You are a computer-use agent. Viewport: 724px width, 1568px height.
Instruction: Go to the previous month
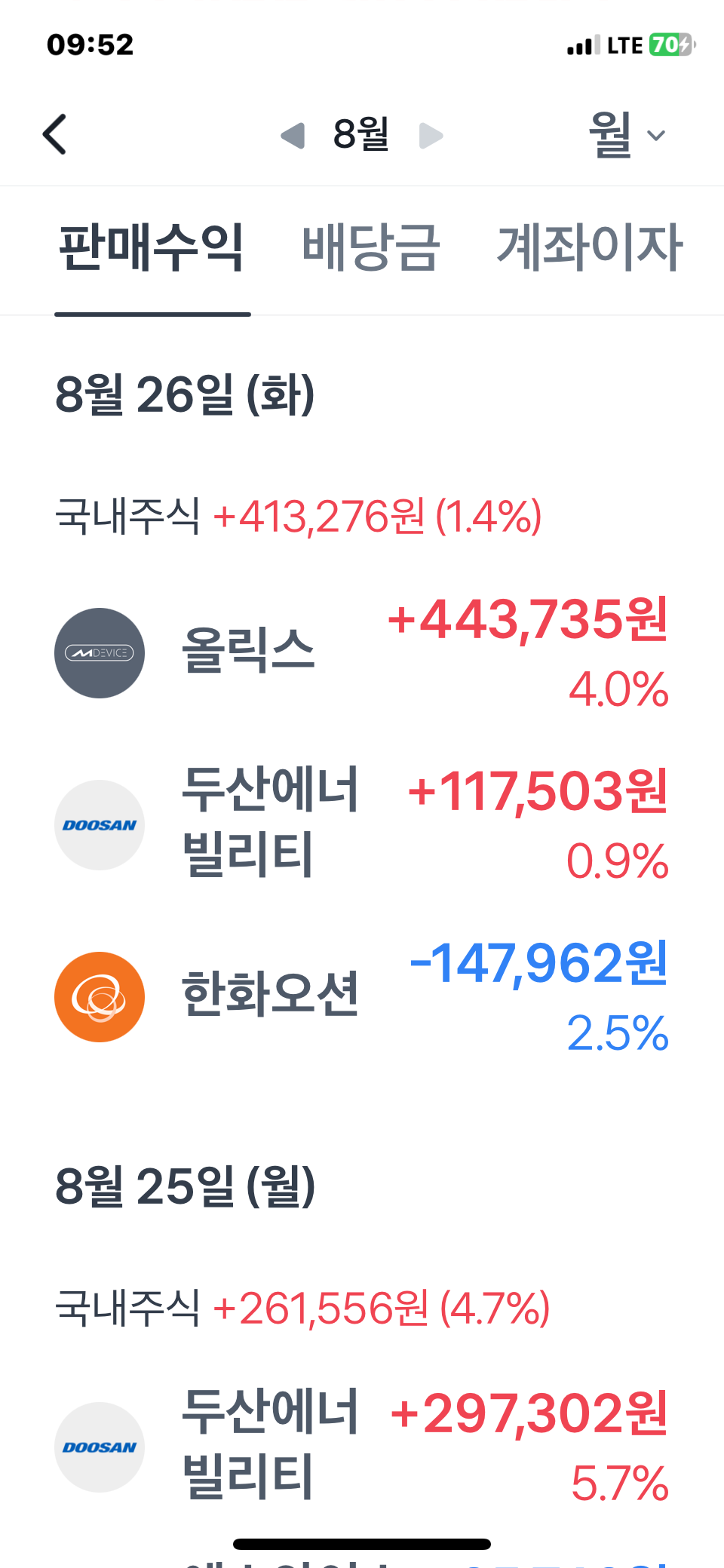click(293, 136)
